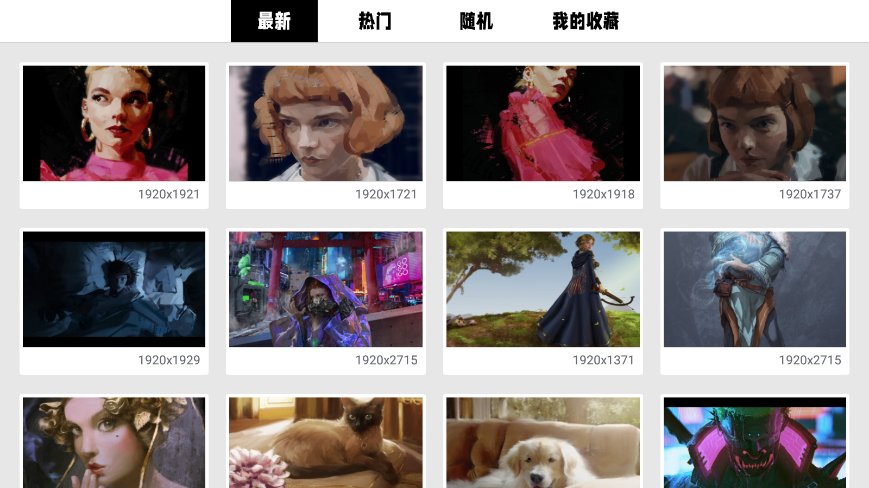
Task: Open the 1920x1921 pink dress portrait wallpaper
Action: tap(114, 124)
